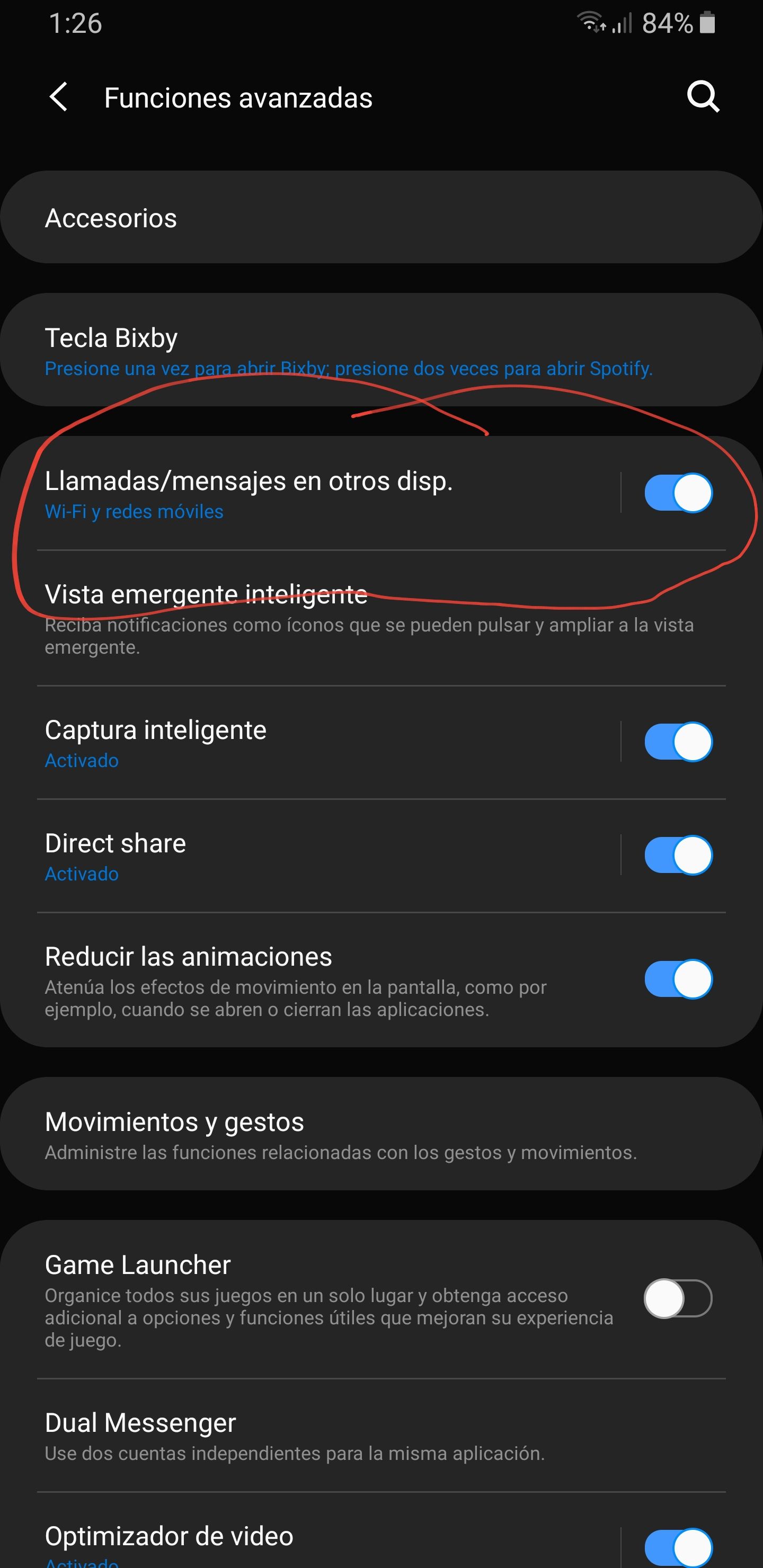Open Captura inteligente details
The height and width of the screenshot is (1568, 763).
pyautogui.click(x=305, y=743)
